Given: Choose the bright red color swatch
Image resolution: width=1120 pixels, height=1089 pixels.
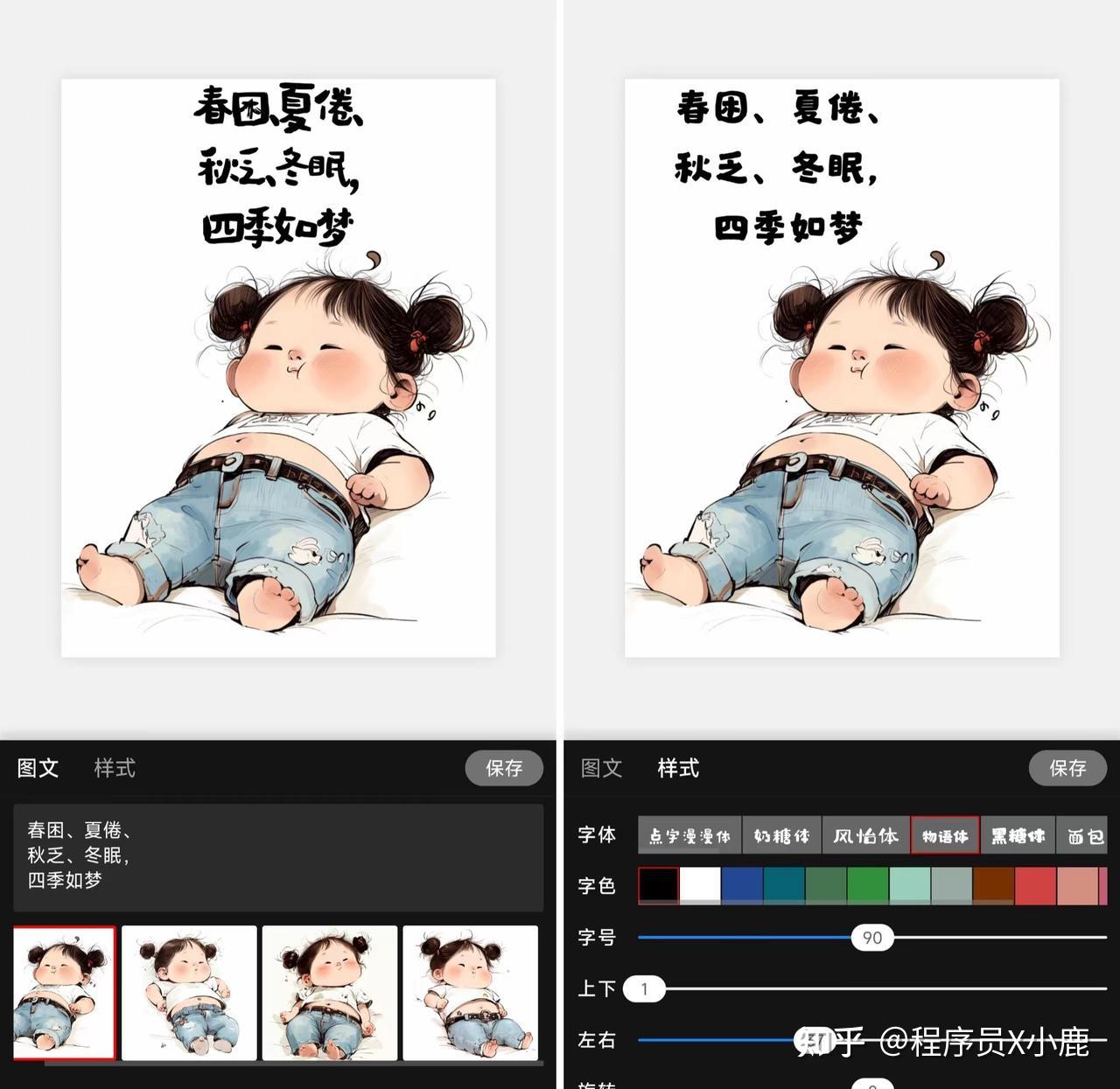Looking at the screenshot, I should tap(1035, 885).
